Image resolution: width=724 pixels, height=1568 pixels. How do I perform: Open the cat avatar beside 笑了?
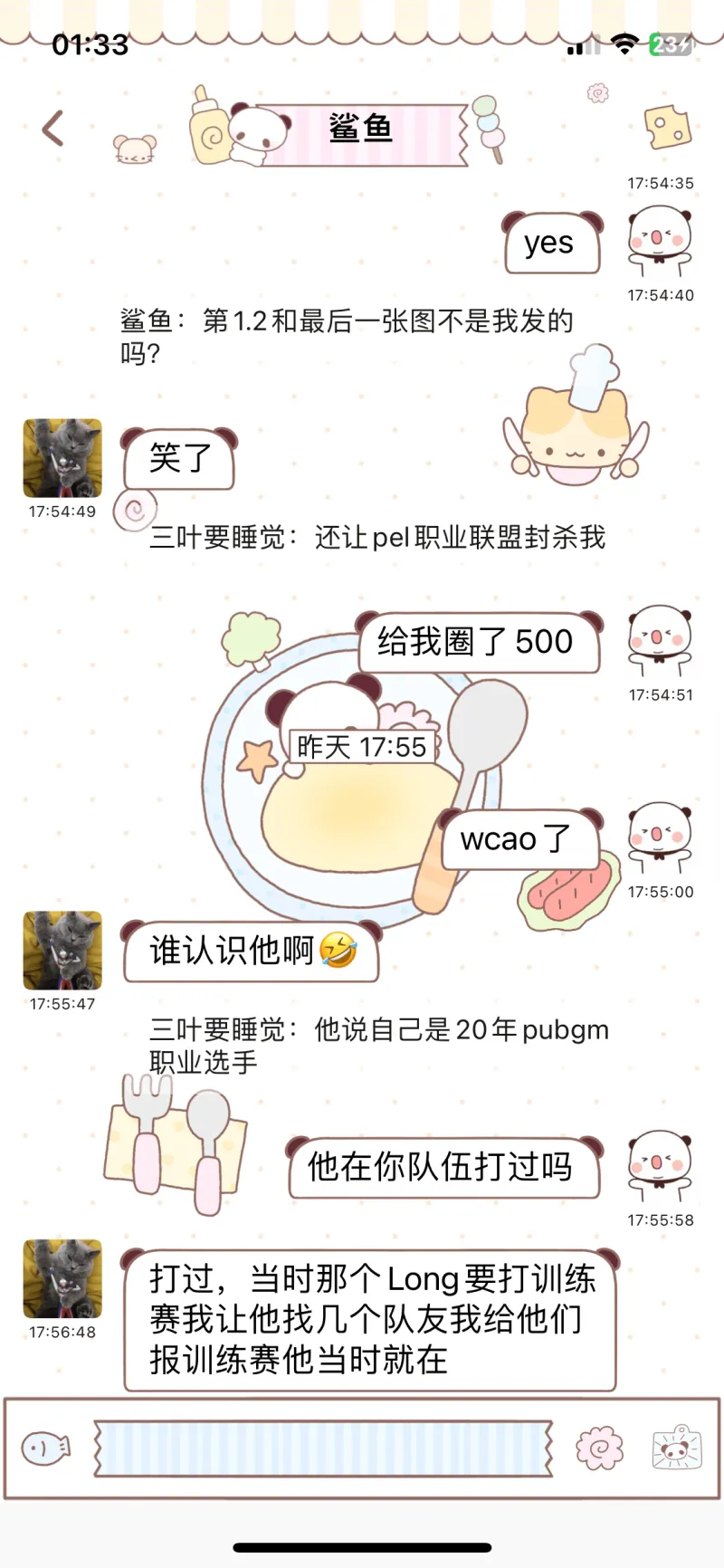tap(62, 458)
